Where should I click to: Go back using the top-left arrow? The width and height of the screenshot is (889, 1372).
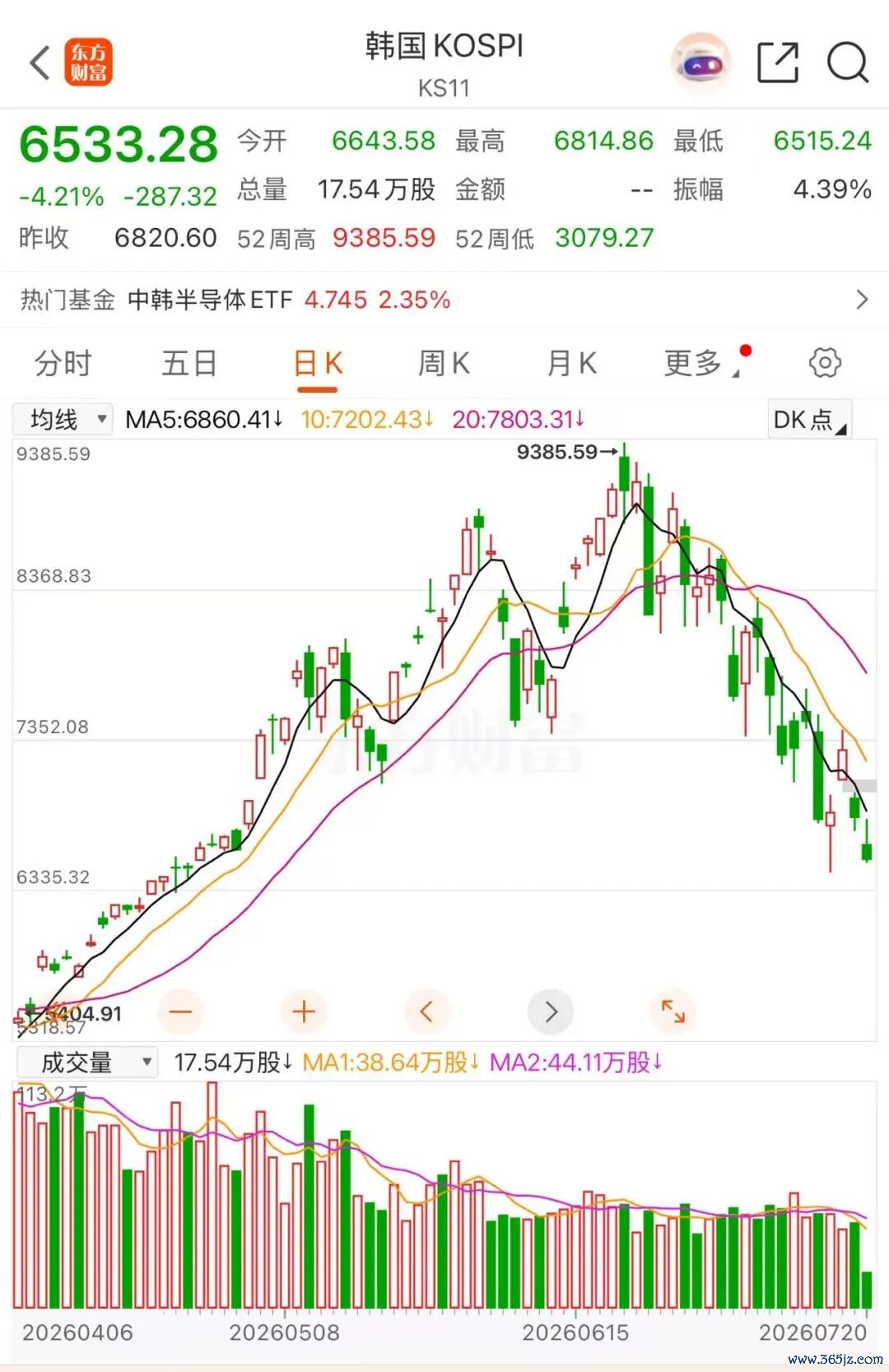[x=40, y=63]
